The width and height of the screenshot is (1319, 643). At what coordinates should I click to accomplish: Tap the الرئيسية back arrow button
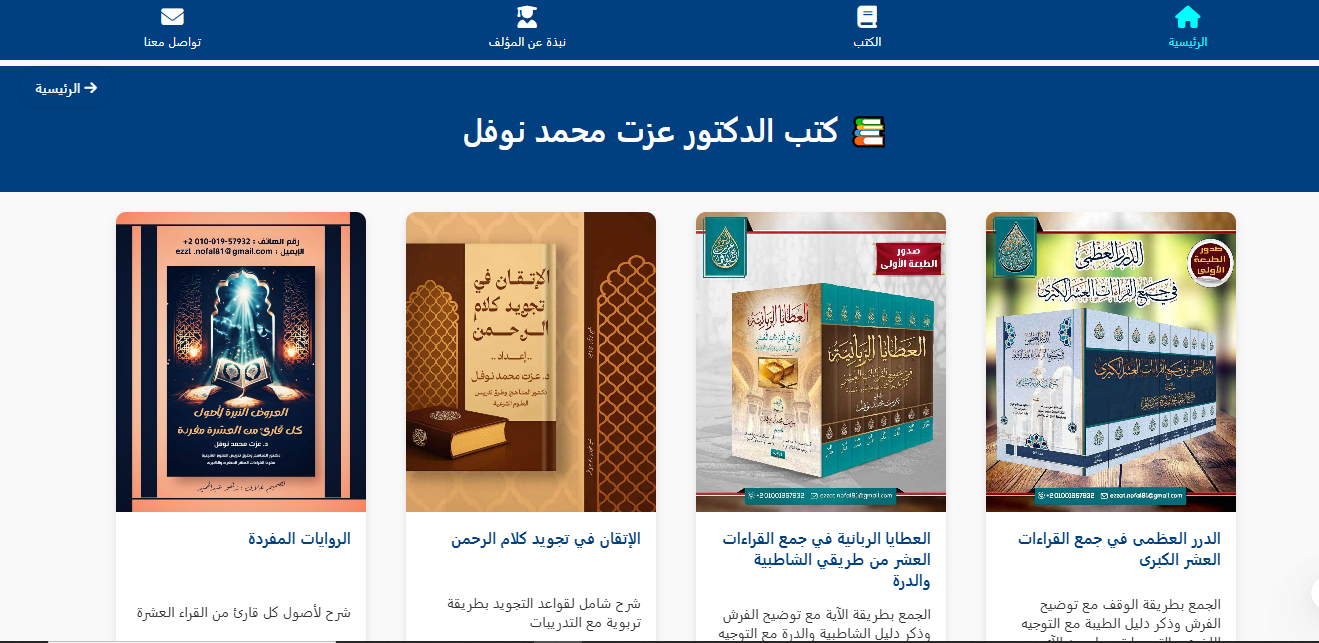67,88
